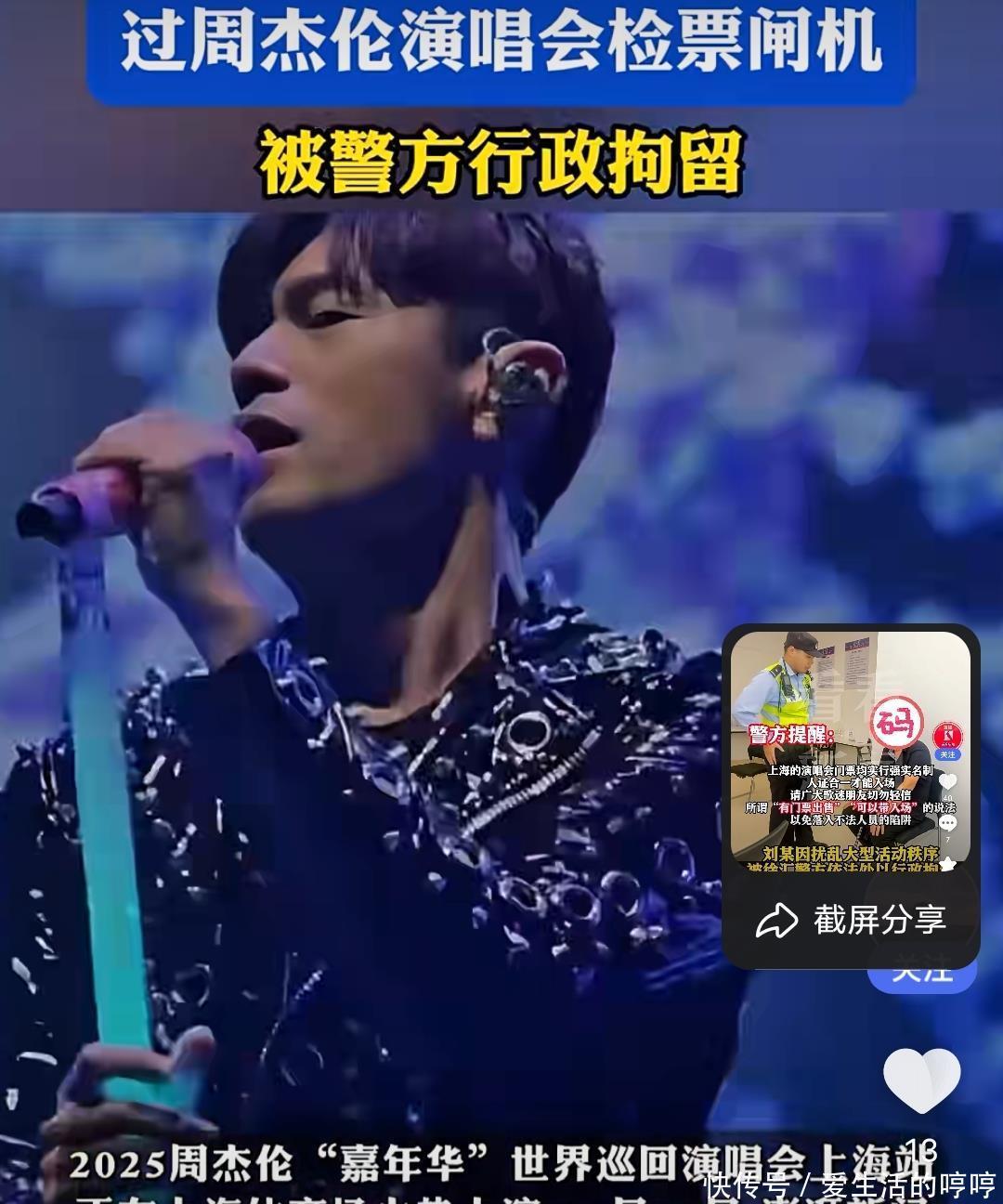The image size is (1003, 1204).
Task: Tap the 截屏分享 share button
Action: click(851, 920)
